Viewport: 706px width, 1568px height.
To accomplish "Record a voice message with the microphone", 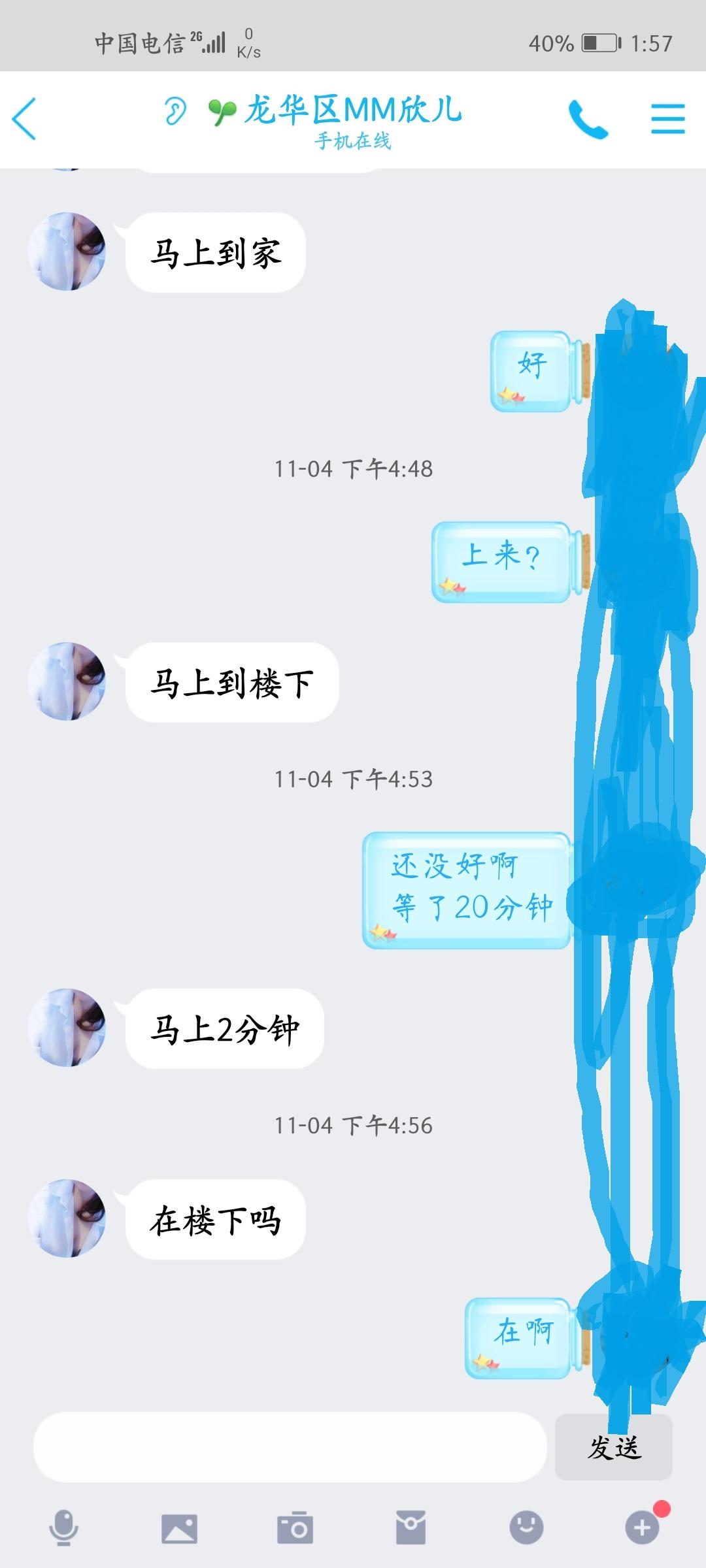I will [x=64, y=1527].
